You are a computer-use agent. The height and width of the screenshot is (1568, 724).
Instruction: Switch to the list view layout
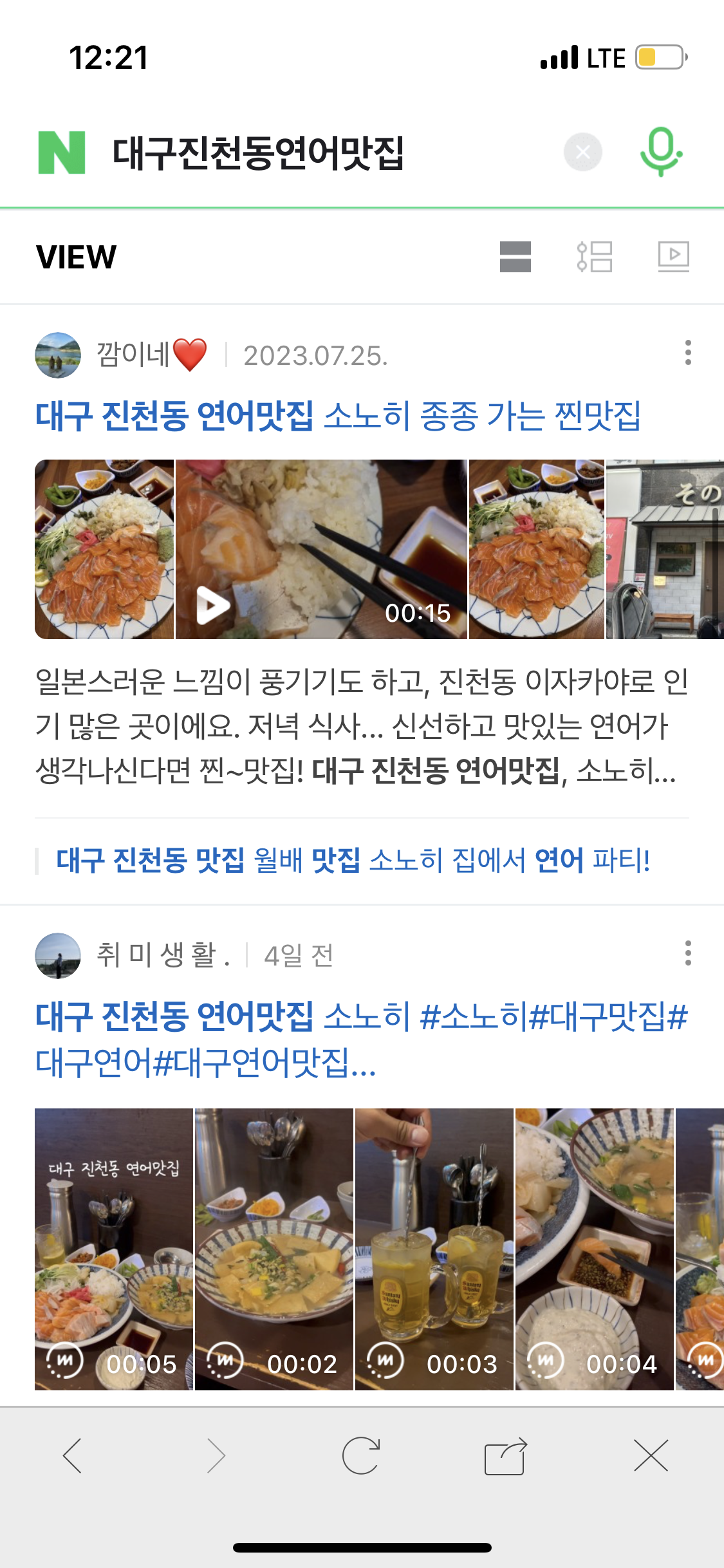pos(594,257)
